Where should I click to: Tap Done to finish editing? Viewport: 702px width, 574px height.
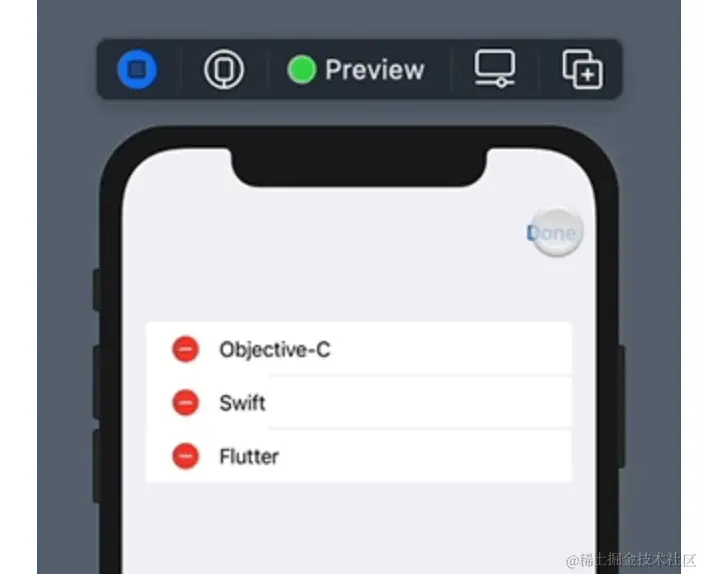[x=554, y=233]
